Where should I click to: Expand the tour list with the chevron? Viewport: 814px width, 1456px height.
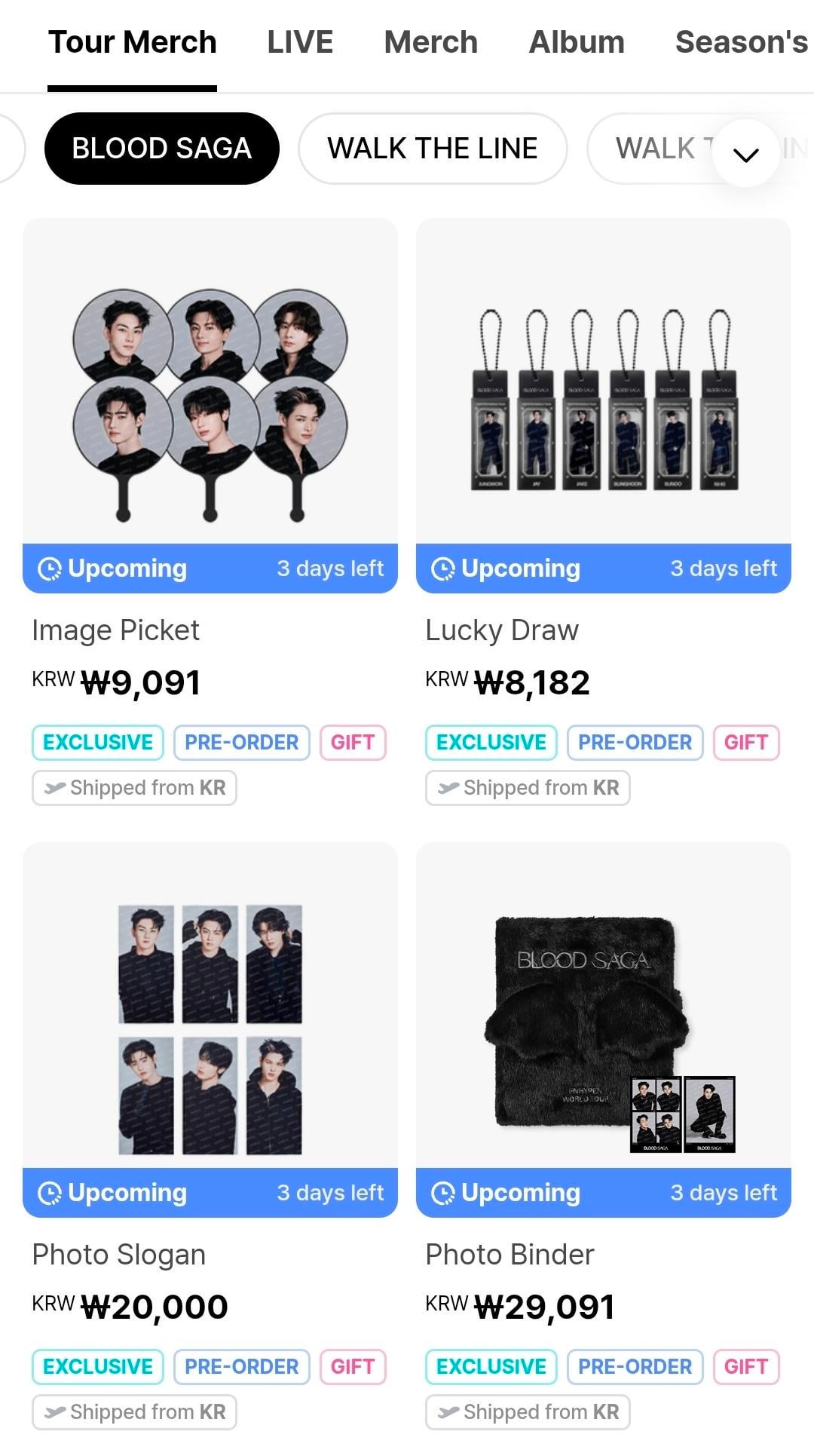(745, 154)
